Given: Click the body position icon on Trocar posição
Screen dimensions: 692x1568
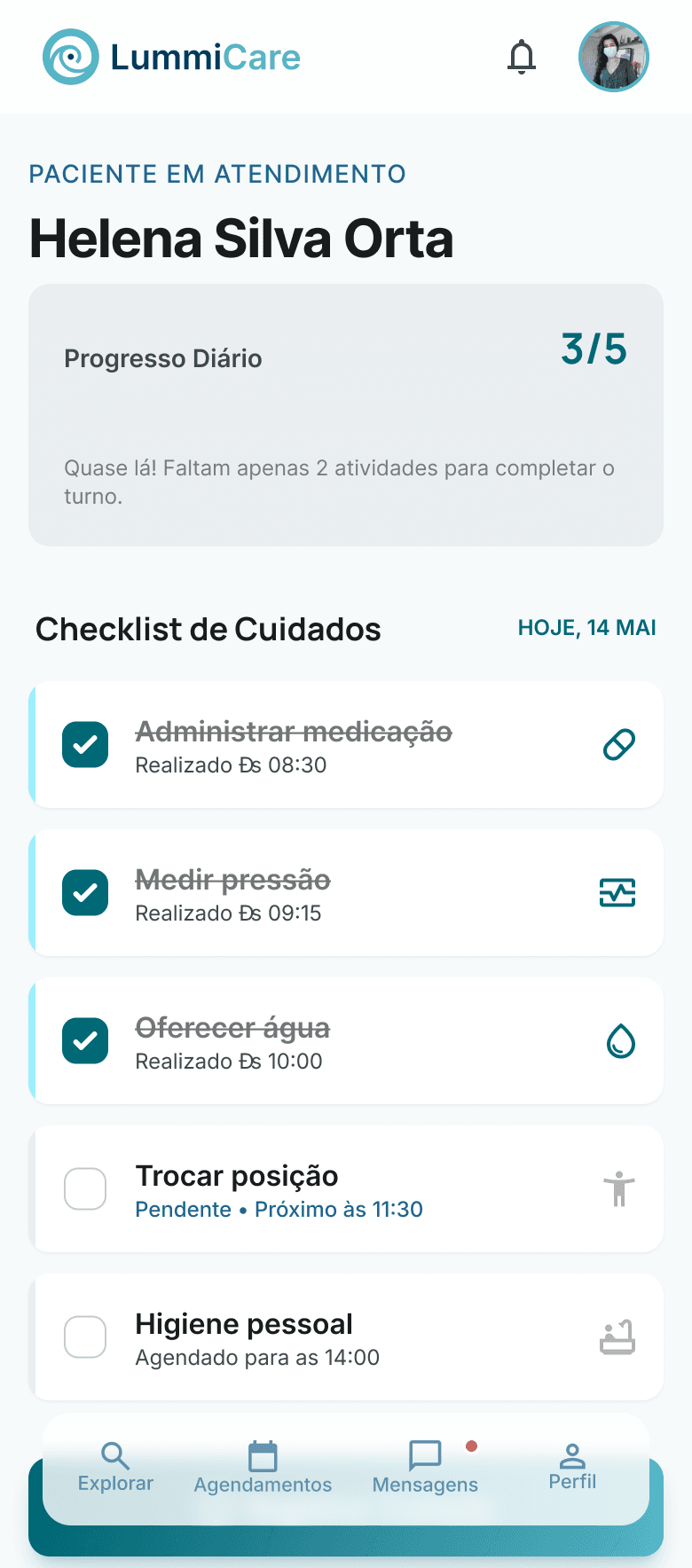Looking at the screenshot, I should 619,1188.
